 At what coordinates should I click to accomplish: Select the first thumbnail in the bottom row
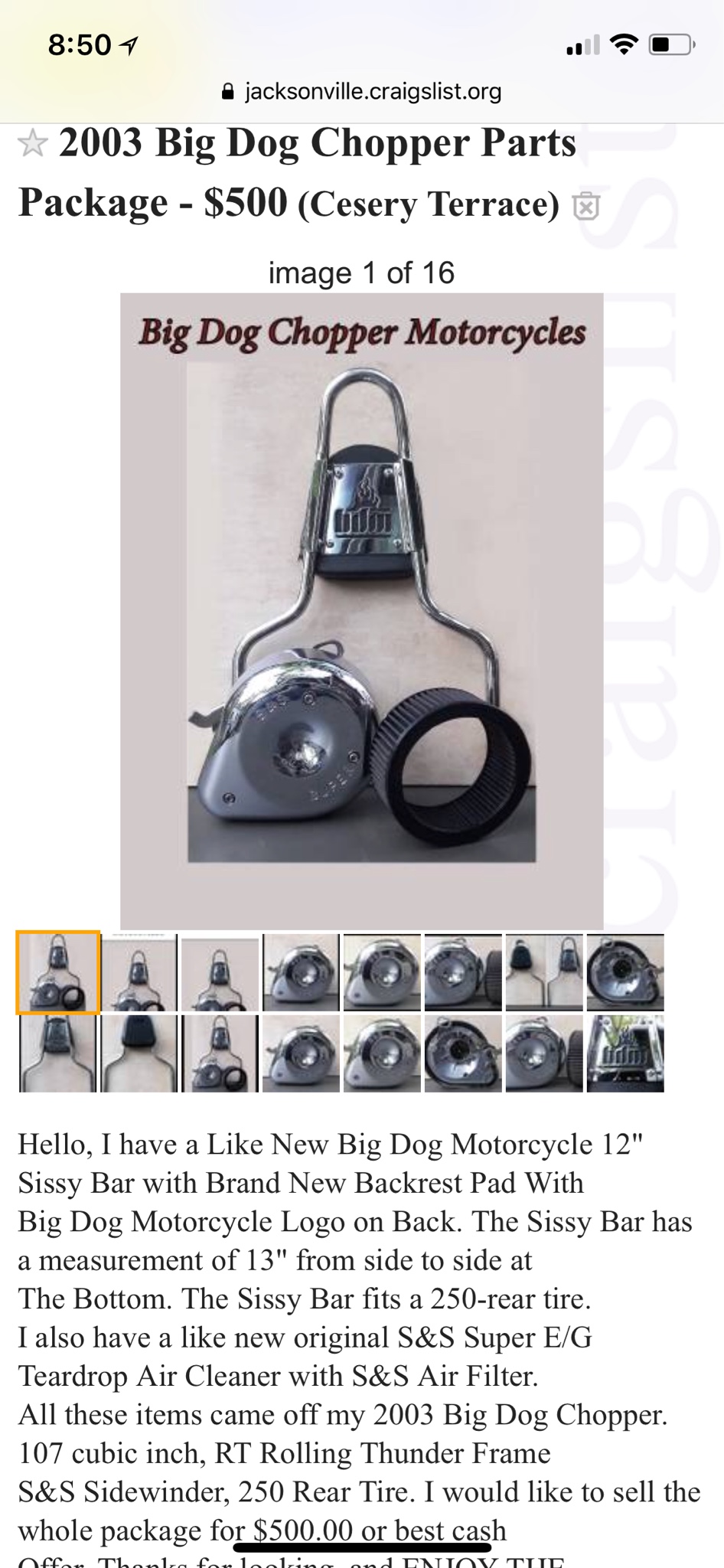click(x=58, y=1053)
